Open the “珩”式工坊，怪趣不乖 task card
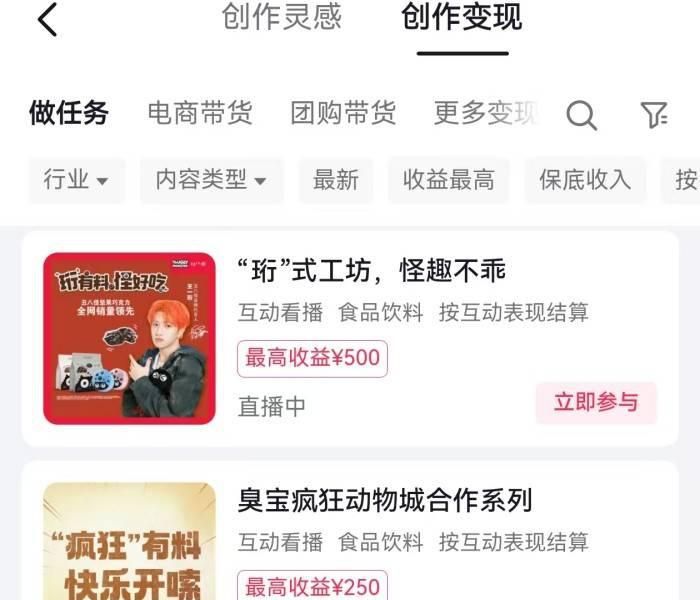Screen dimensions: 700x600 pos(372,270)
